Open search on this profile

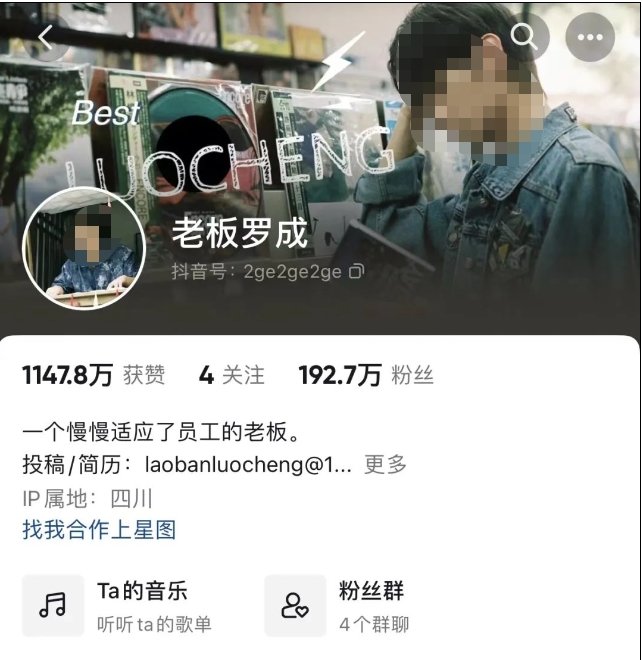tap(525, 38)
